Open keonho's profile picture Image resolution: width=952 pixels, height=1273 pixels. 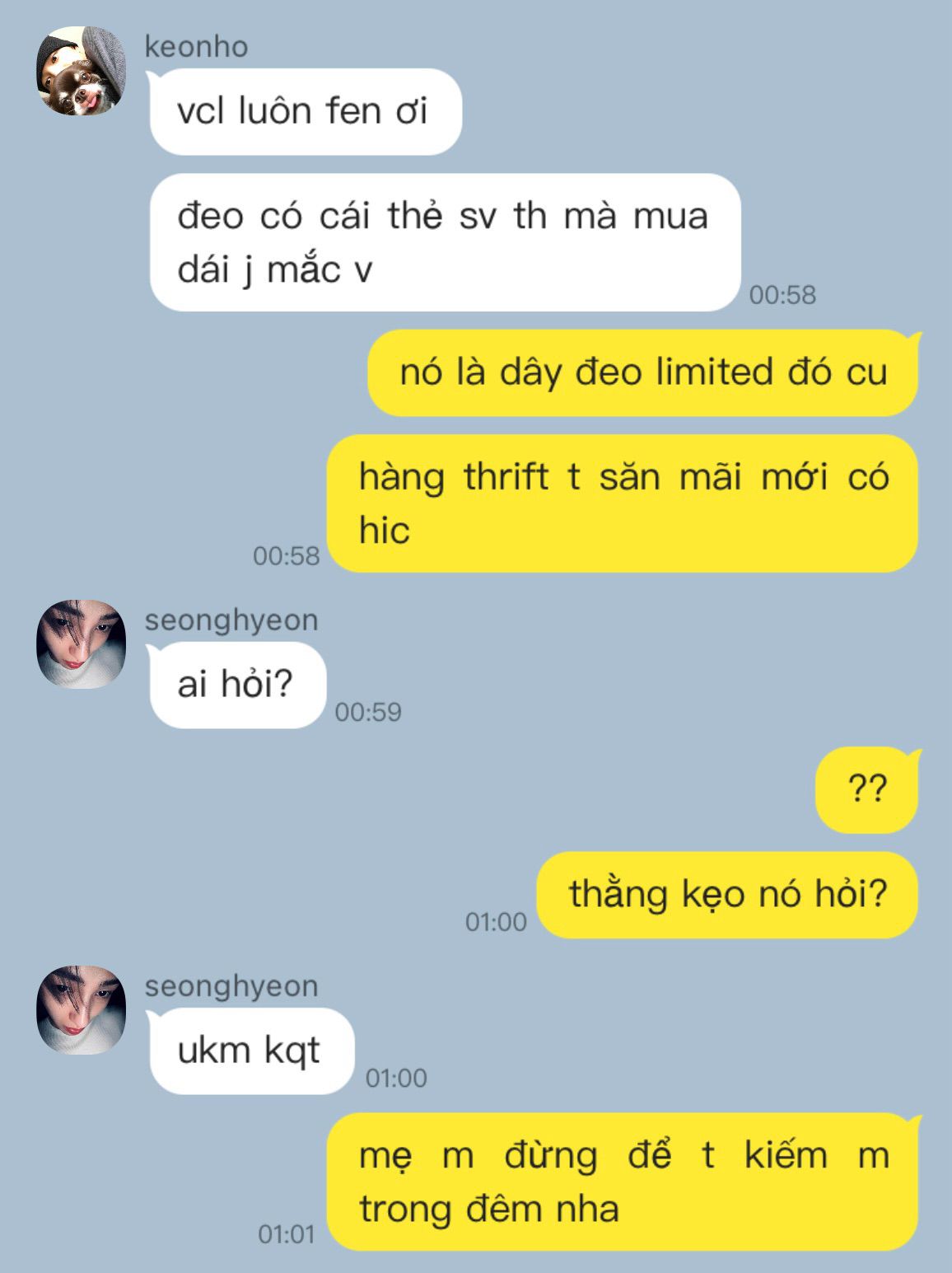pyautogui.click(x=81, y=71)
